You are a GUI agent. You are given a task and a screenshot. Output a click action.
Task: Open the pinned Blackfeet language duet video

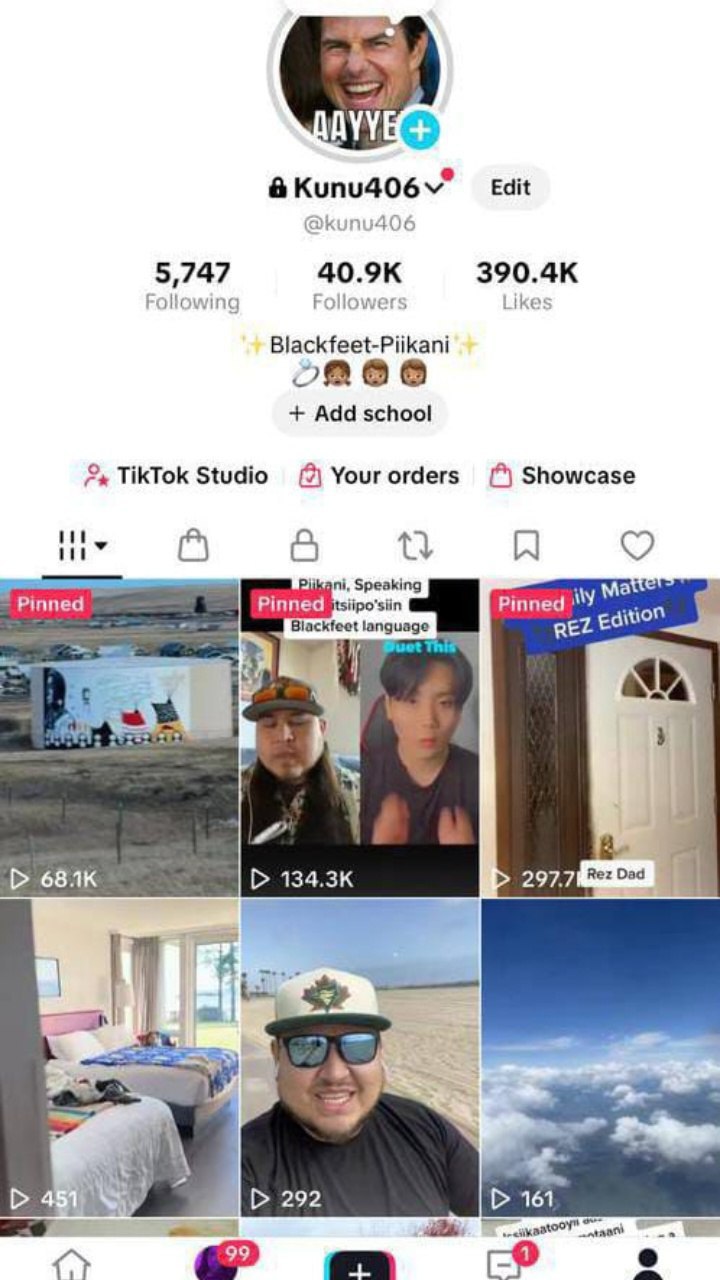click(359, 738)
